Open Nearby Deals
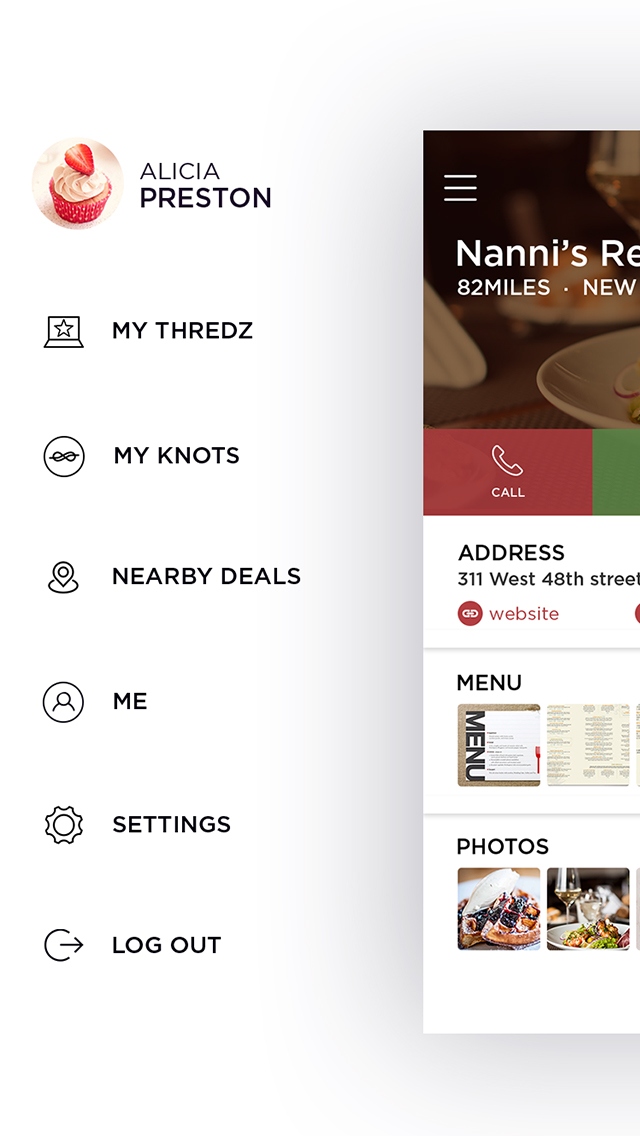 click(x=172, y=577)
